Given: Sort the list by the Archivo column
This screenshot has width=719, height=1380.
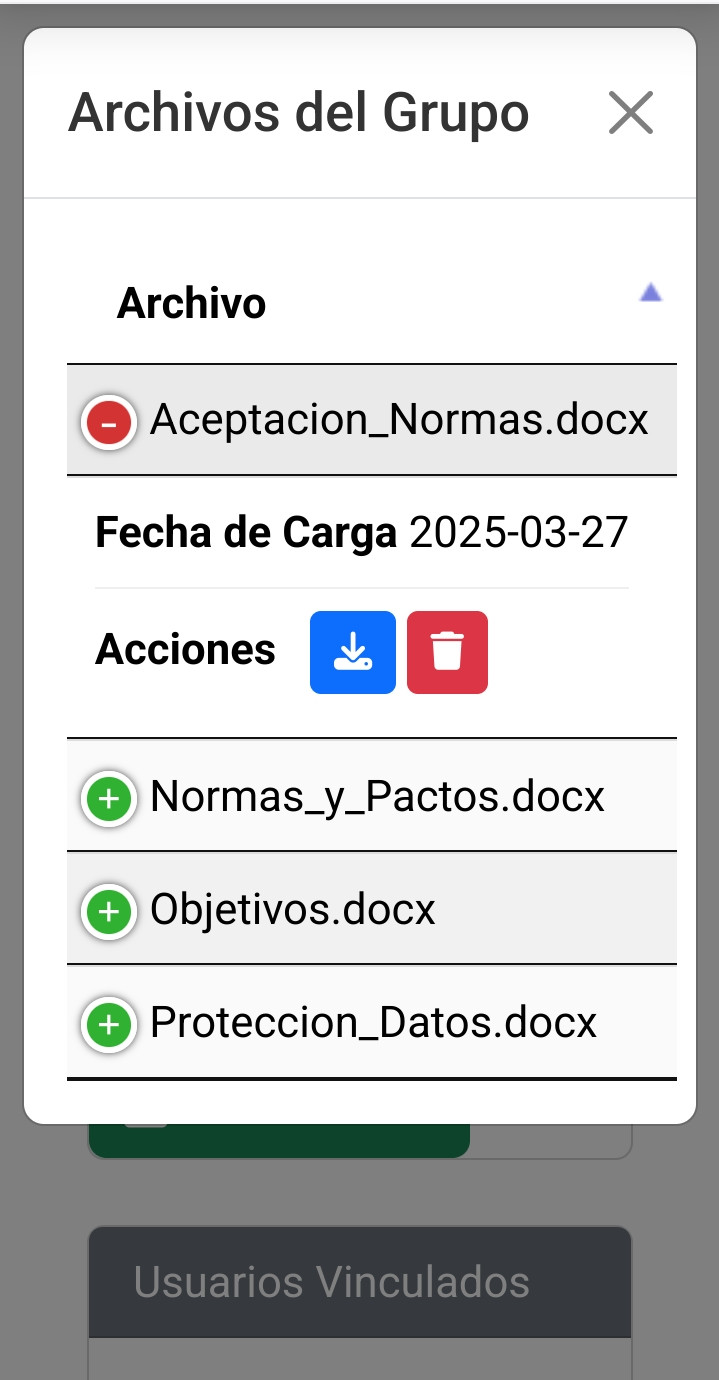Looking at the screenshot, I should coord(372,303).
